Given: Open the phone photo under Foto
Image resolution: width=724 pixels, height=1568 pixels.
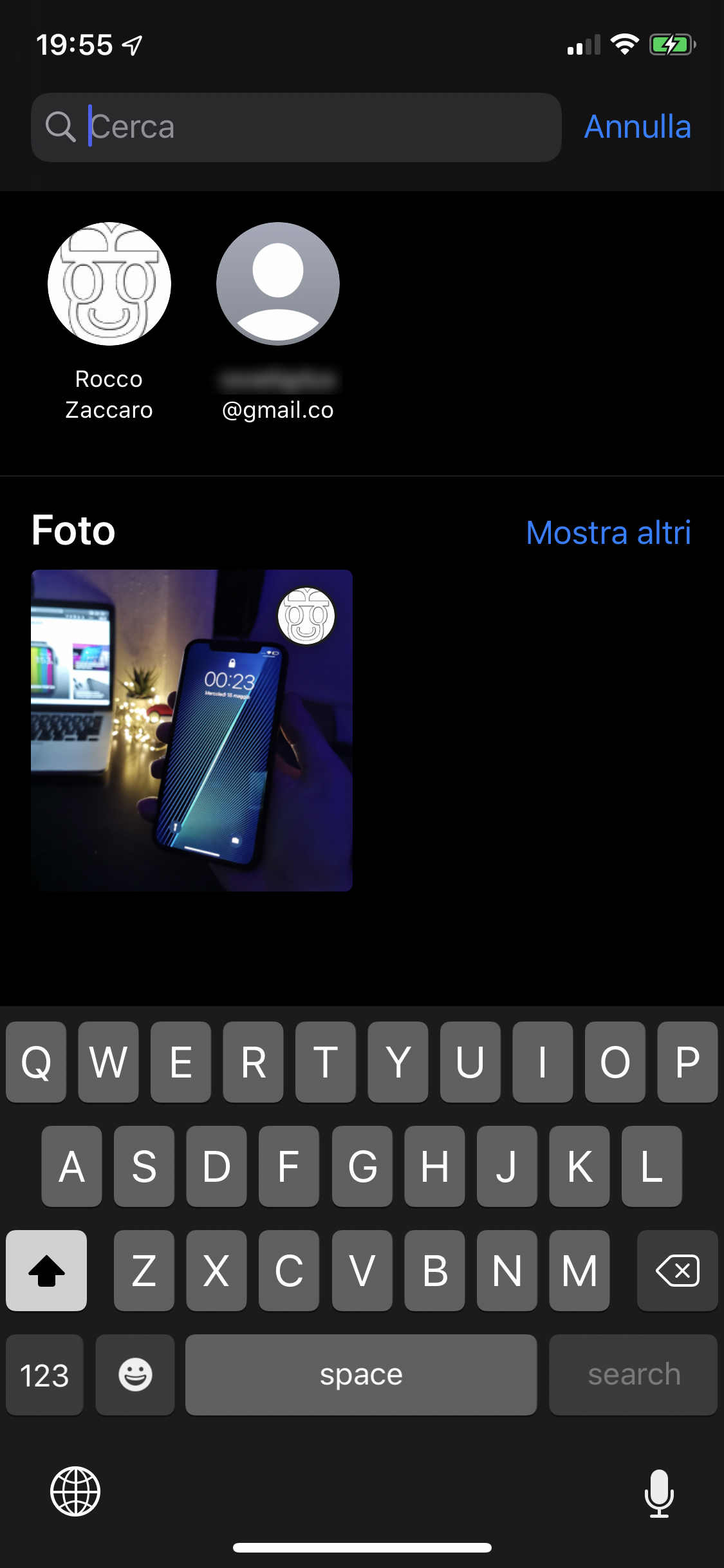Looking at the screenshot, I should pos(192,730).
